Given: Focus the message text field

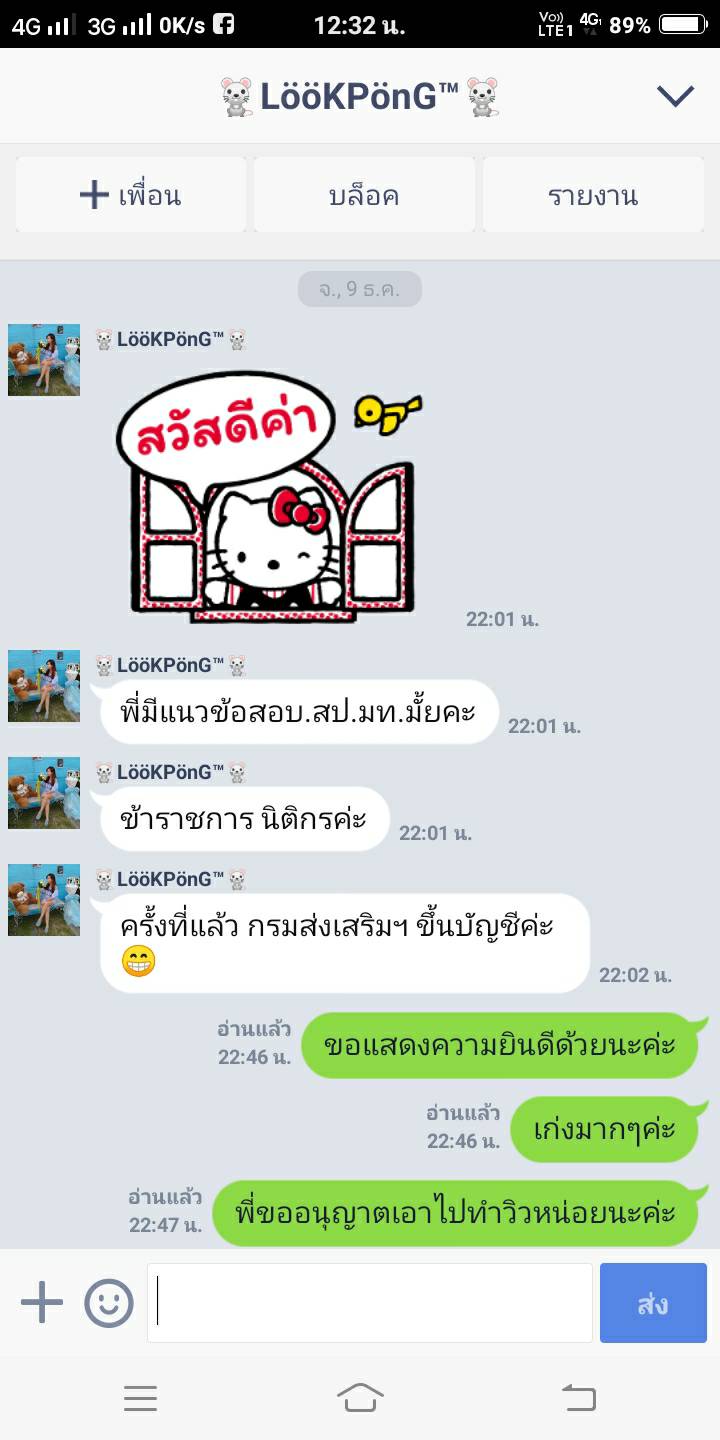Looking at the screenshot, I should (x=370, y=1303).
